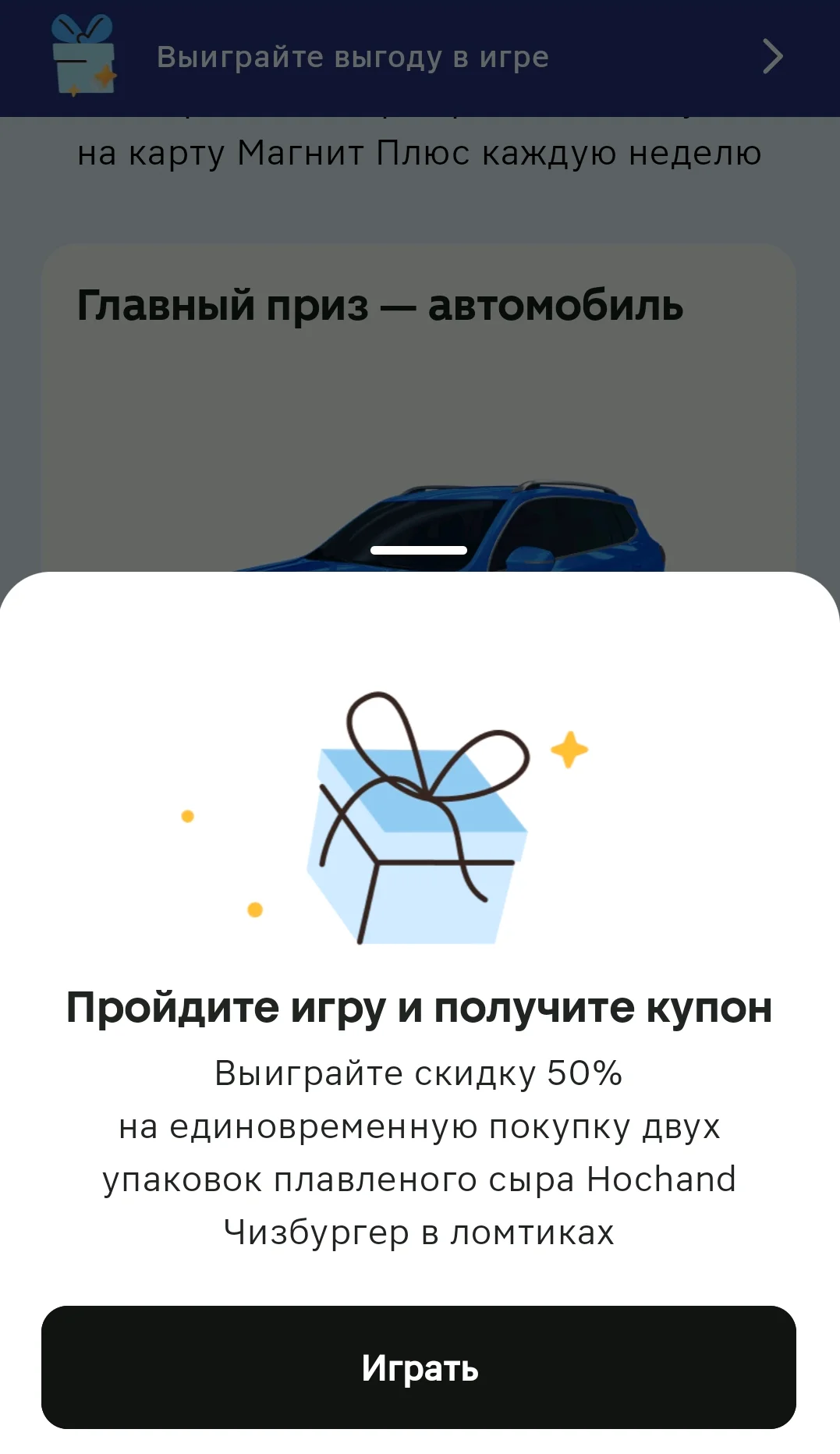Open the Выиграйте выгоду в игре banner

tap(420, 58)
